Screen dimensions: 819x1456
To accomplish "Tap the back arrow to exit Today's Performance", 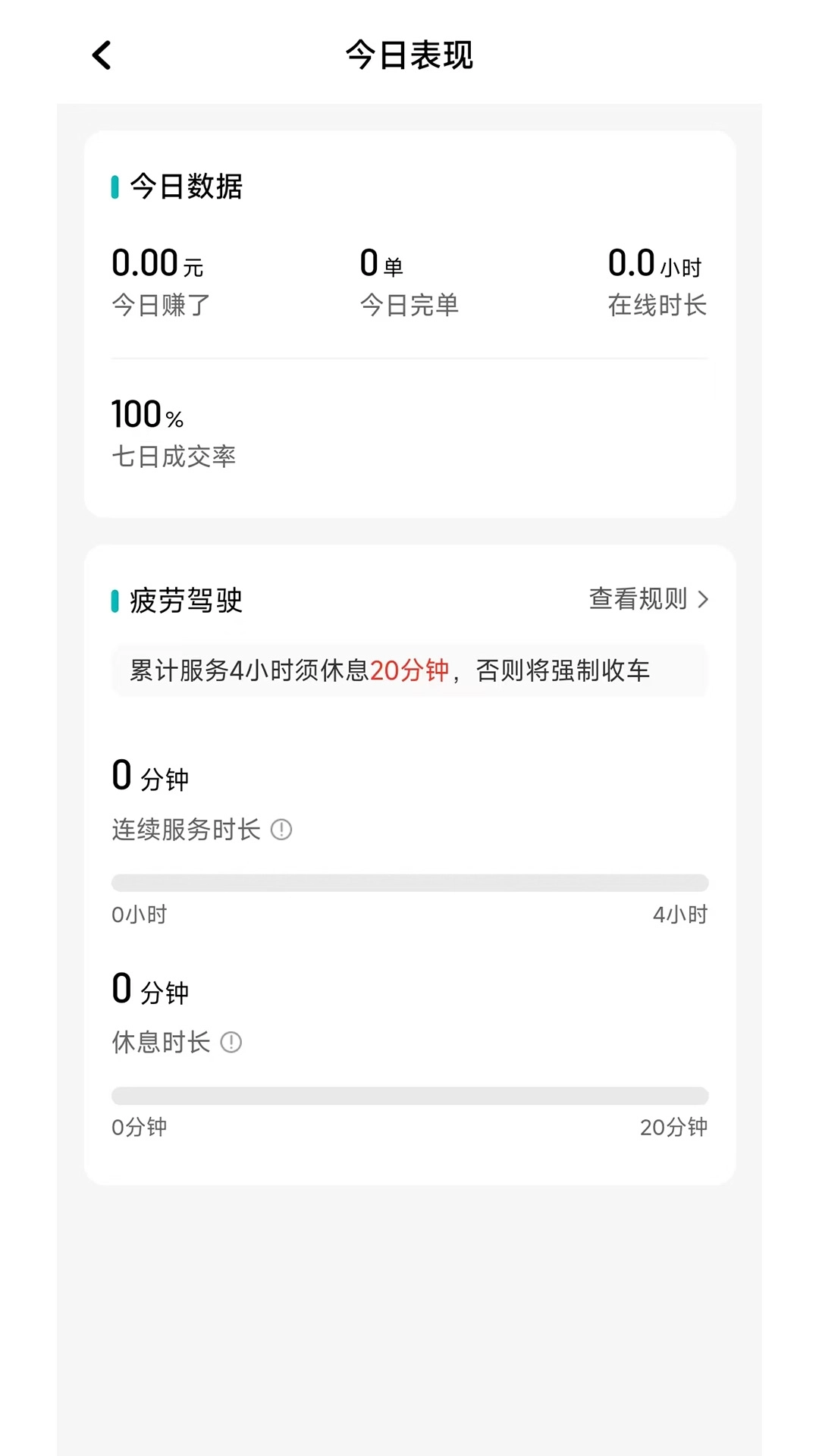I will coord(101,55).
